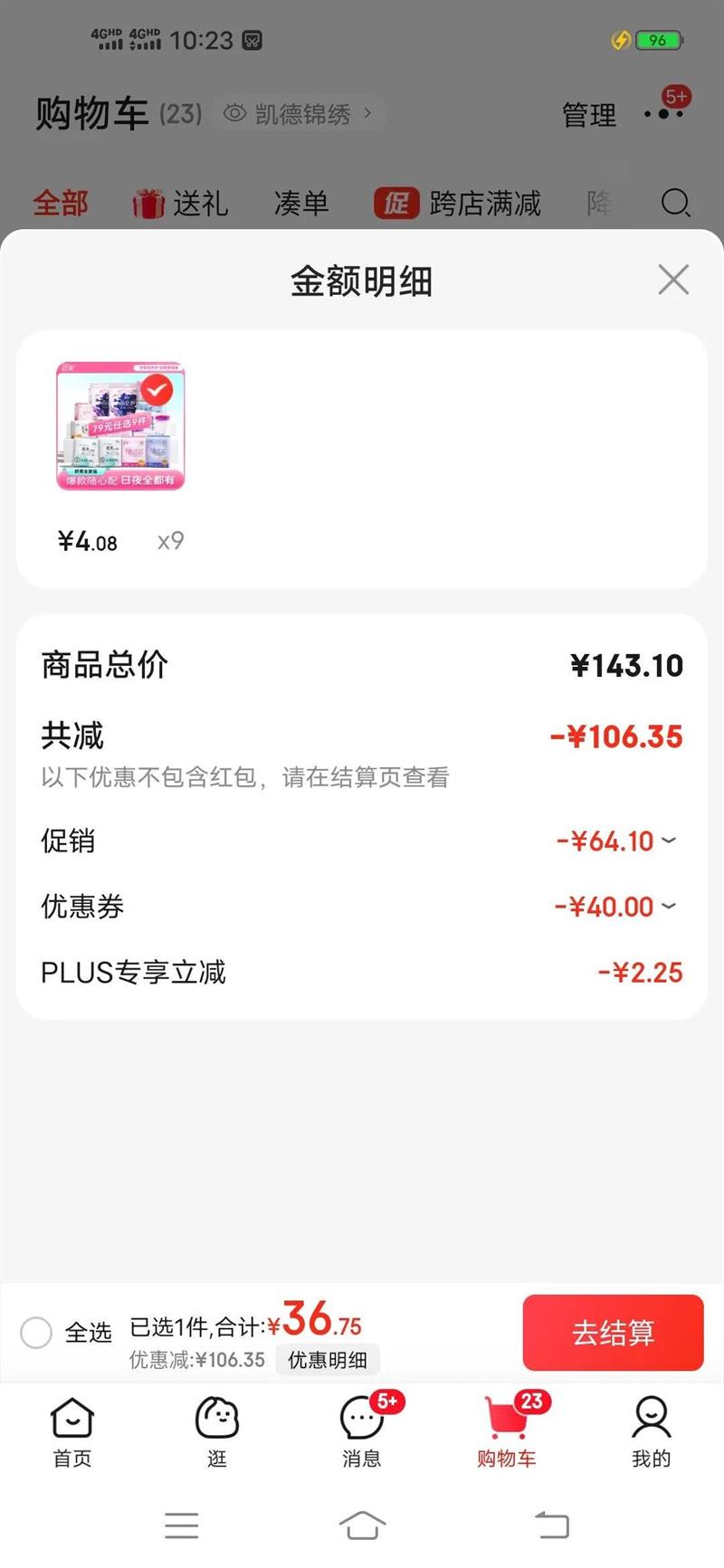Go to the 首页 tab
724x1568 pixels.
coord(72,1430)
